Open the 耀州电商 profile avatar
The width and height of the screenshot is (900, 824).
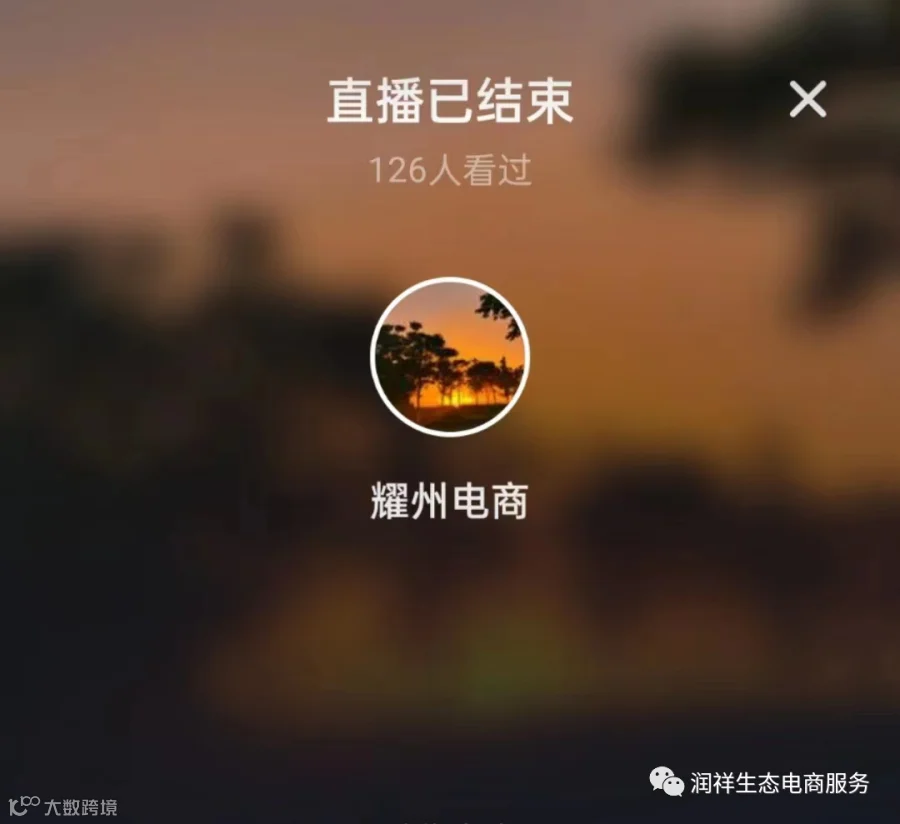(449, 357)
